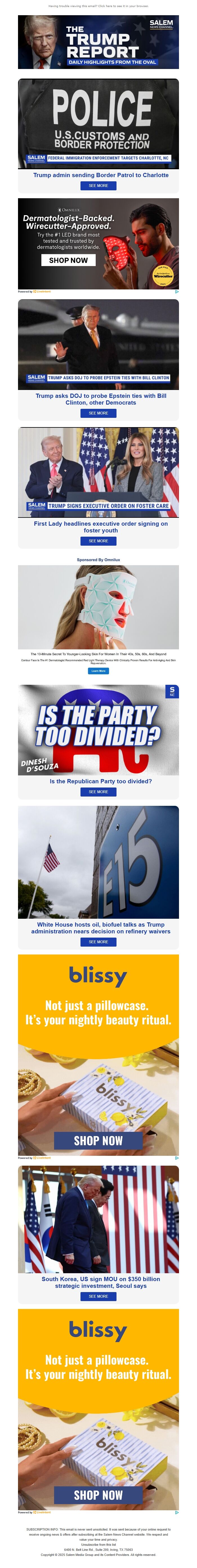Tap SEE MORE under foster youth story
Viewport: 197px width, 1568px height.
[x=98, y=541]
